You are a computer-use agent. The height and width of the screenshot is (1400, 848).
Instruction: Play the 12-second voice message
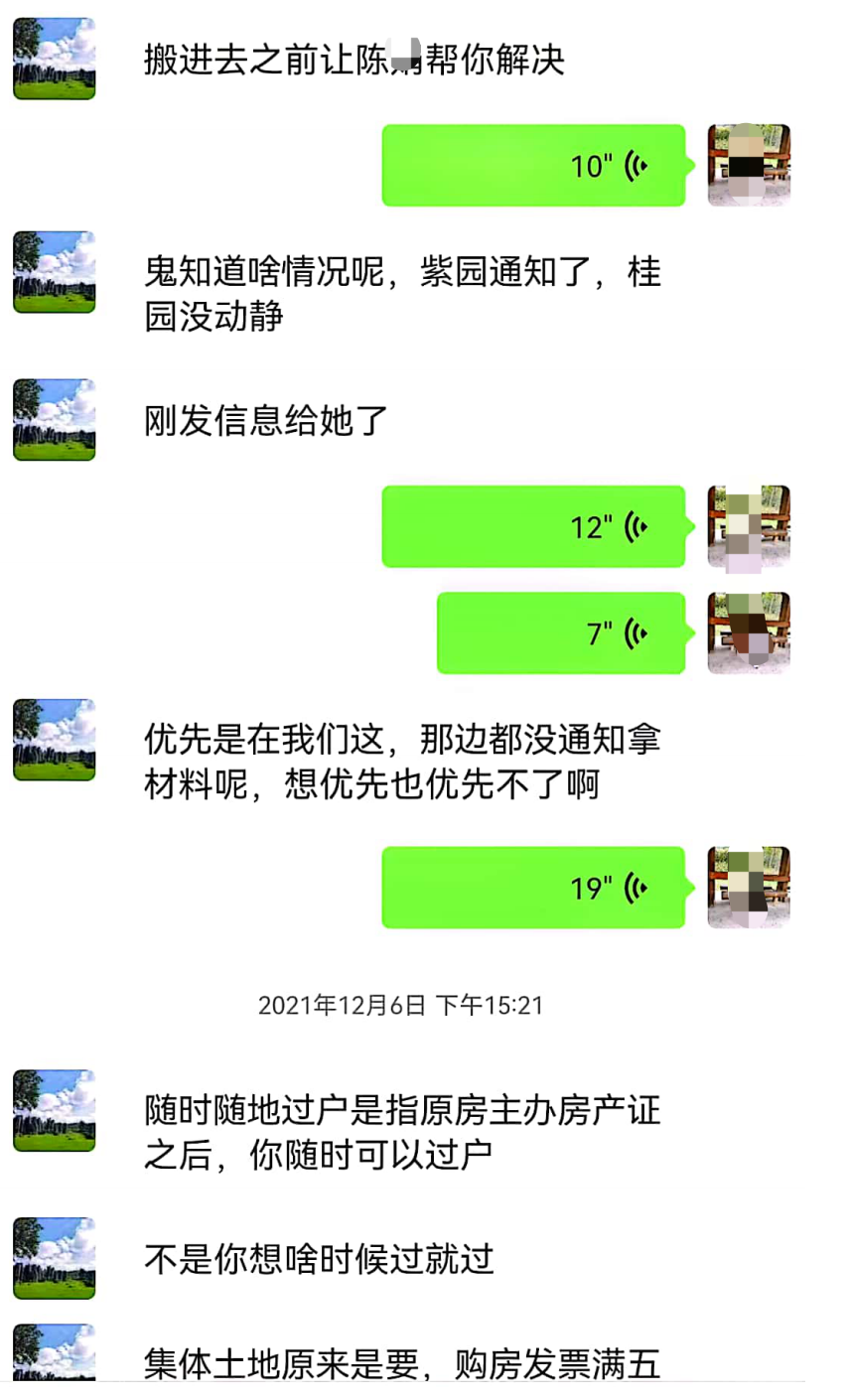[533, 527]
